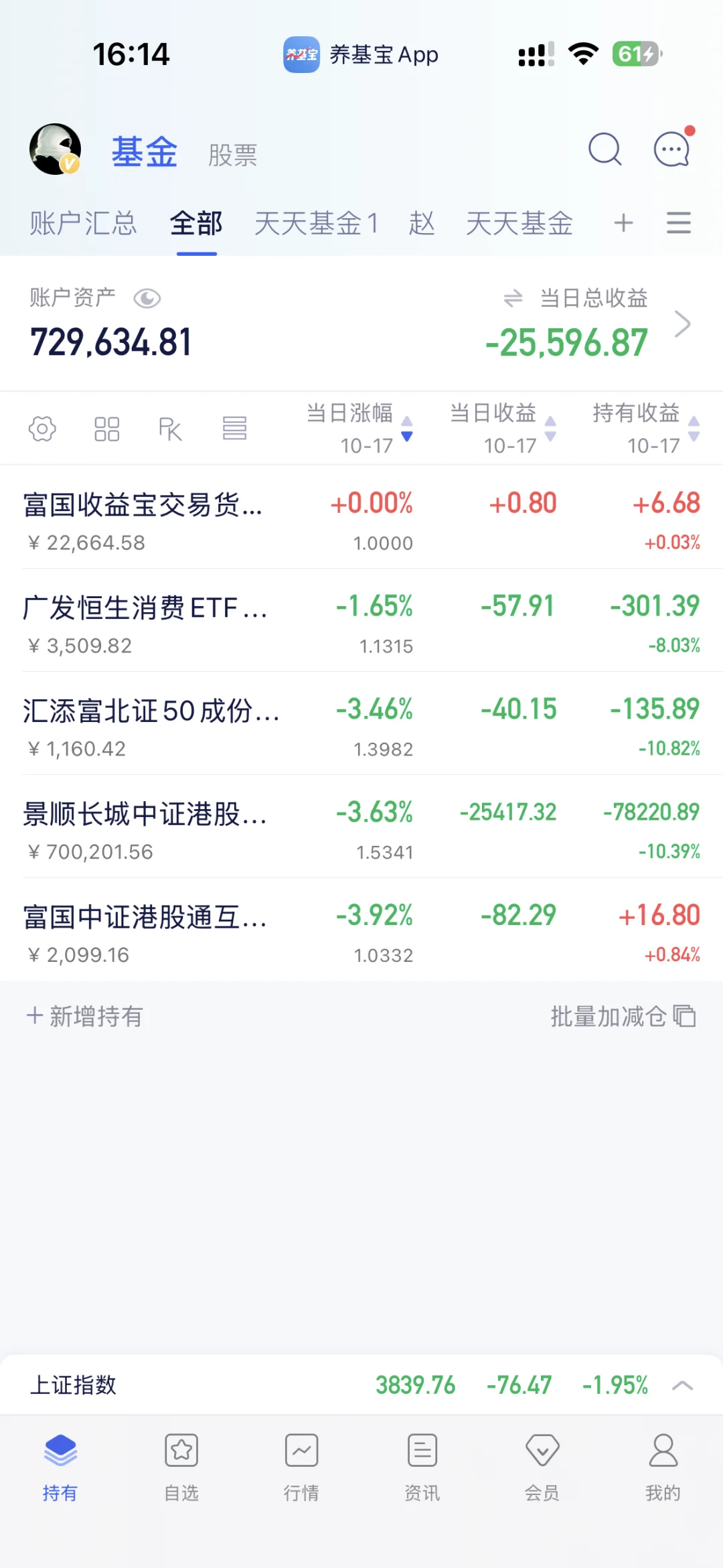Tap 新增持有 to add a holding
Screen dimensions: 723x1568
(x=85, y=1016)
